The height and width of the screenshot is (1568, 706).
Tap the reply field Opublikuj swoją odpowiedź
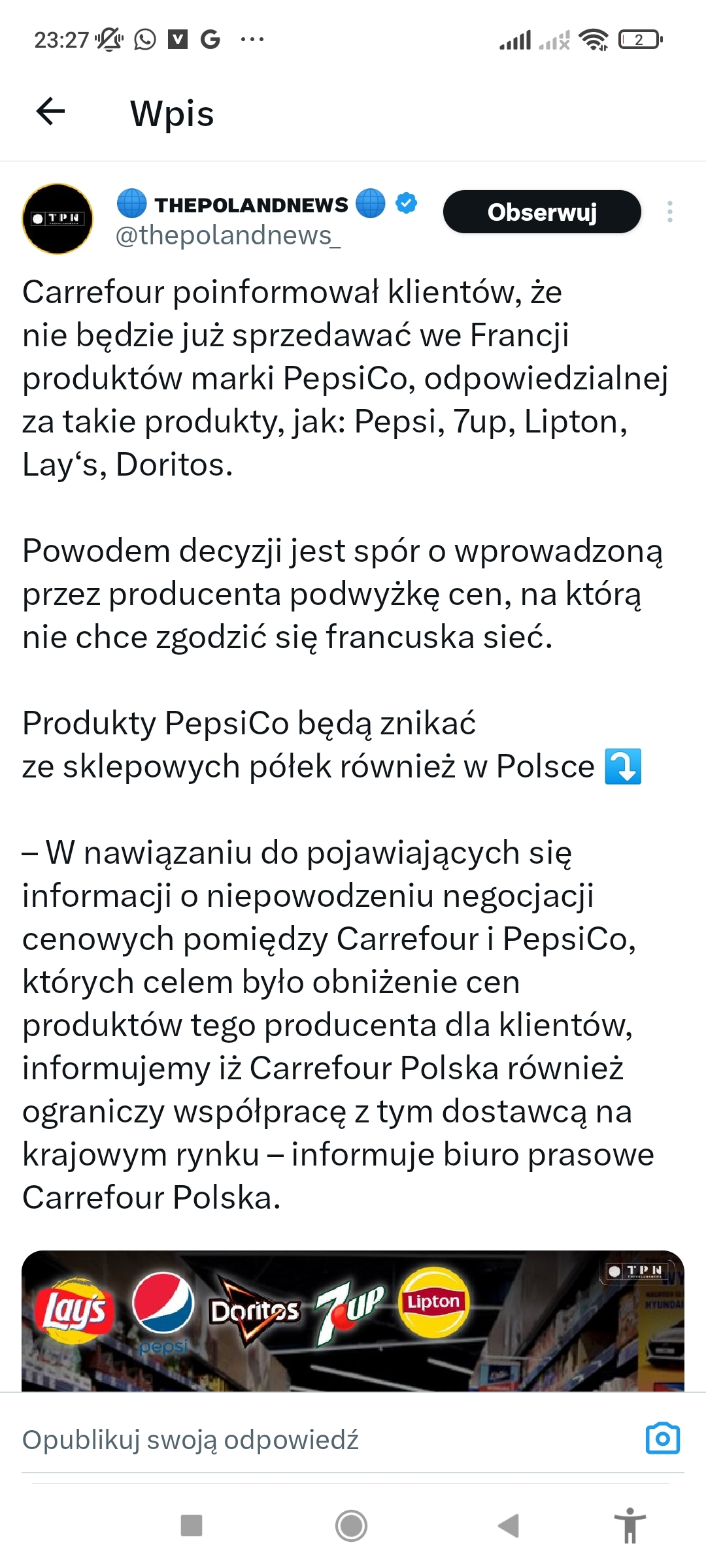[x=261, y=1439]
